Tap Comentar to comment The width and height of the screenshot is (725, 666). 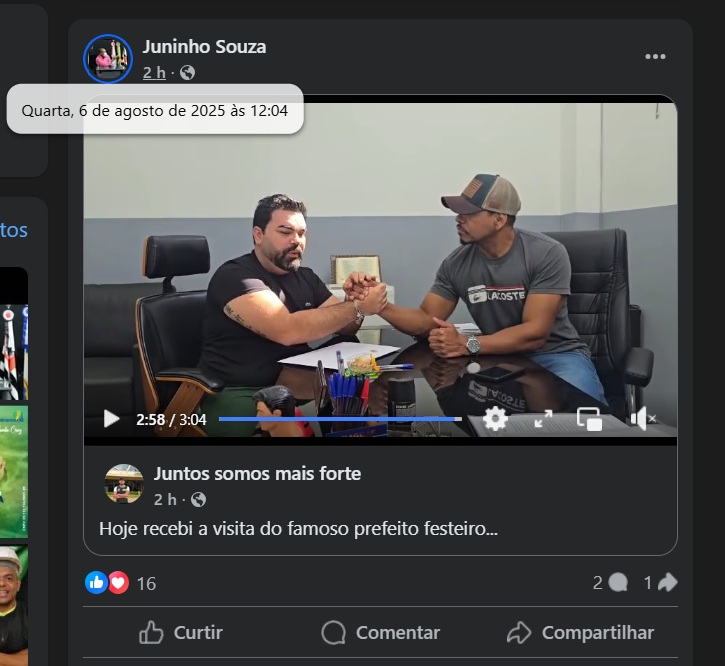pos(380,632)
